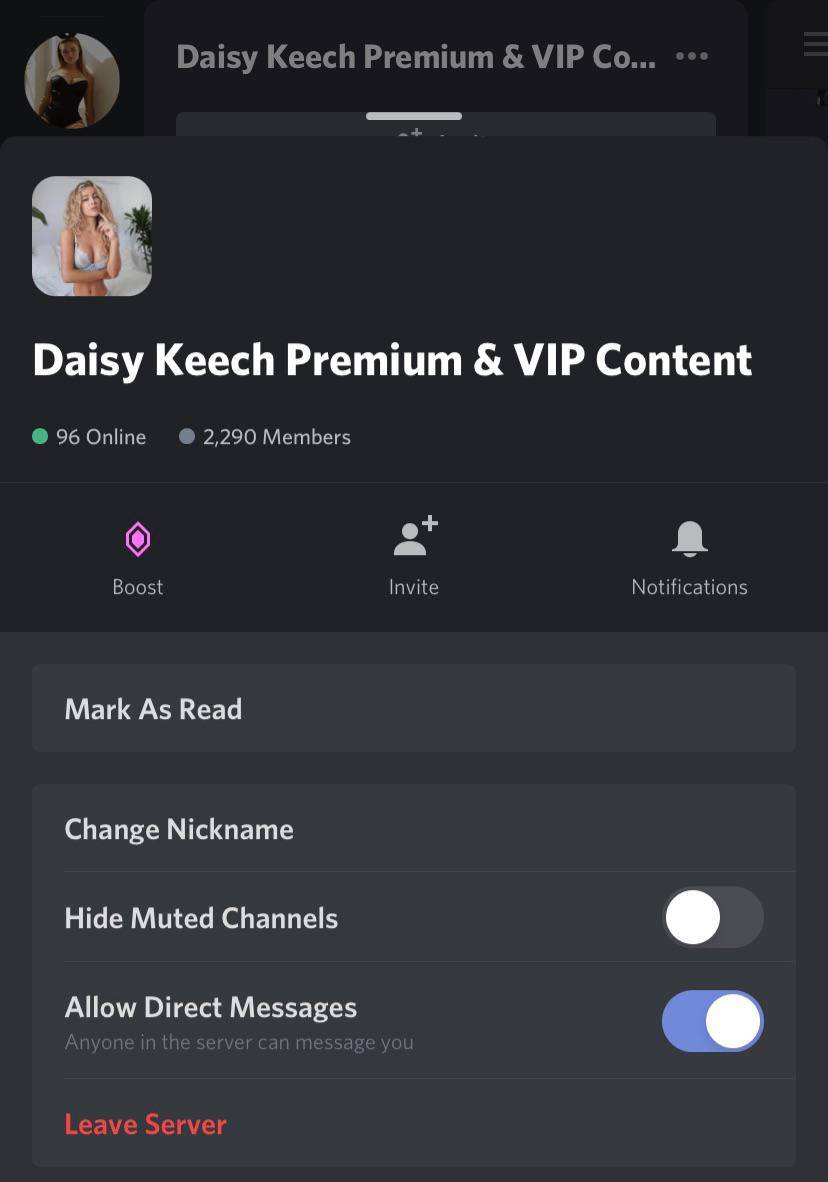Viewport: 828px width, 1182px height.
Task: Toggle Hide Muted Channels switch
Action: 712,918
